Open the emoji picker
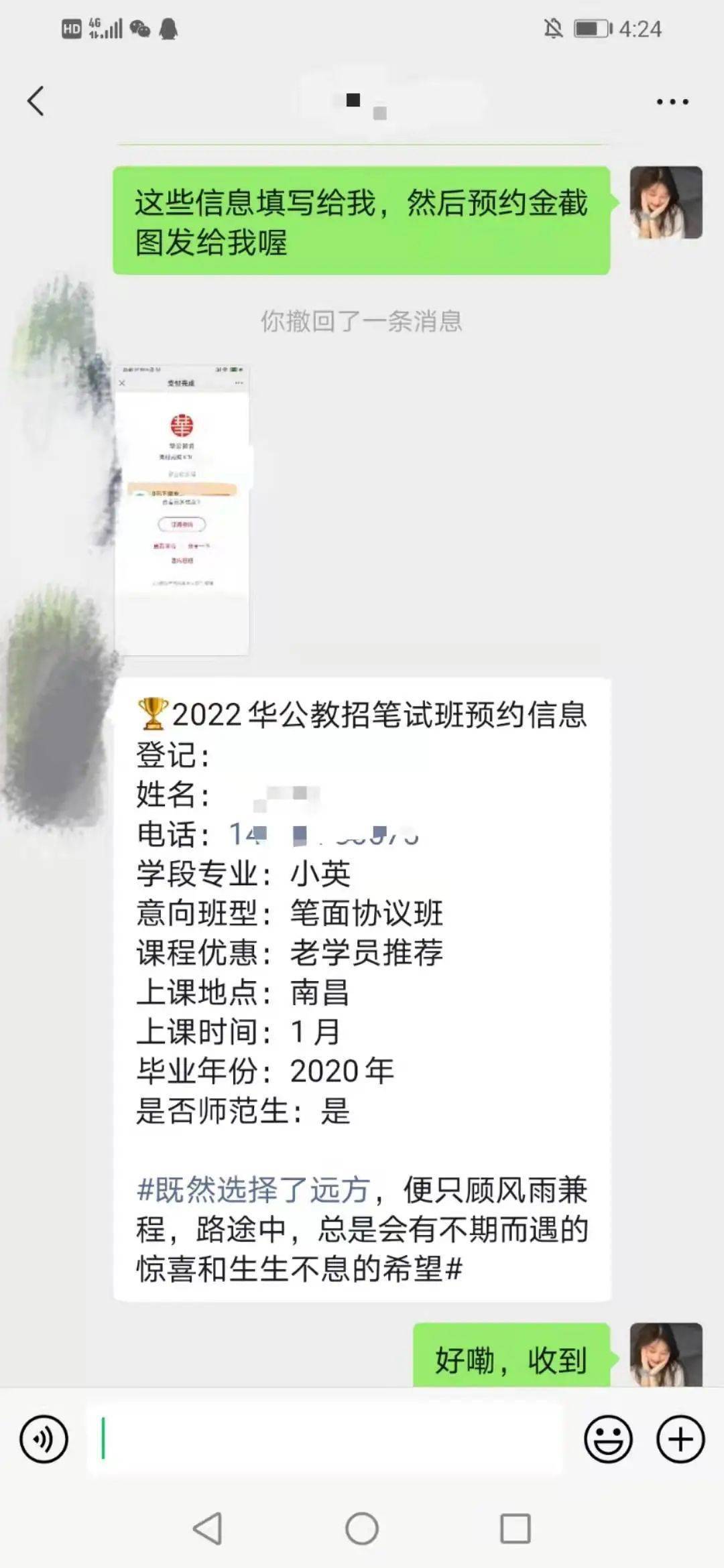724x1568 pixels. (x=608, y=1439)
